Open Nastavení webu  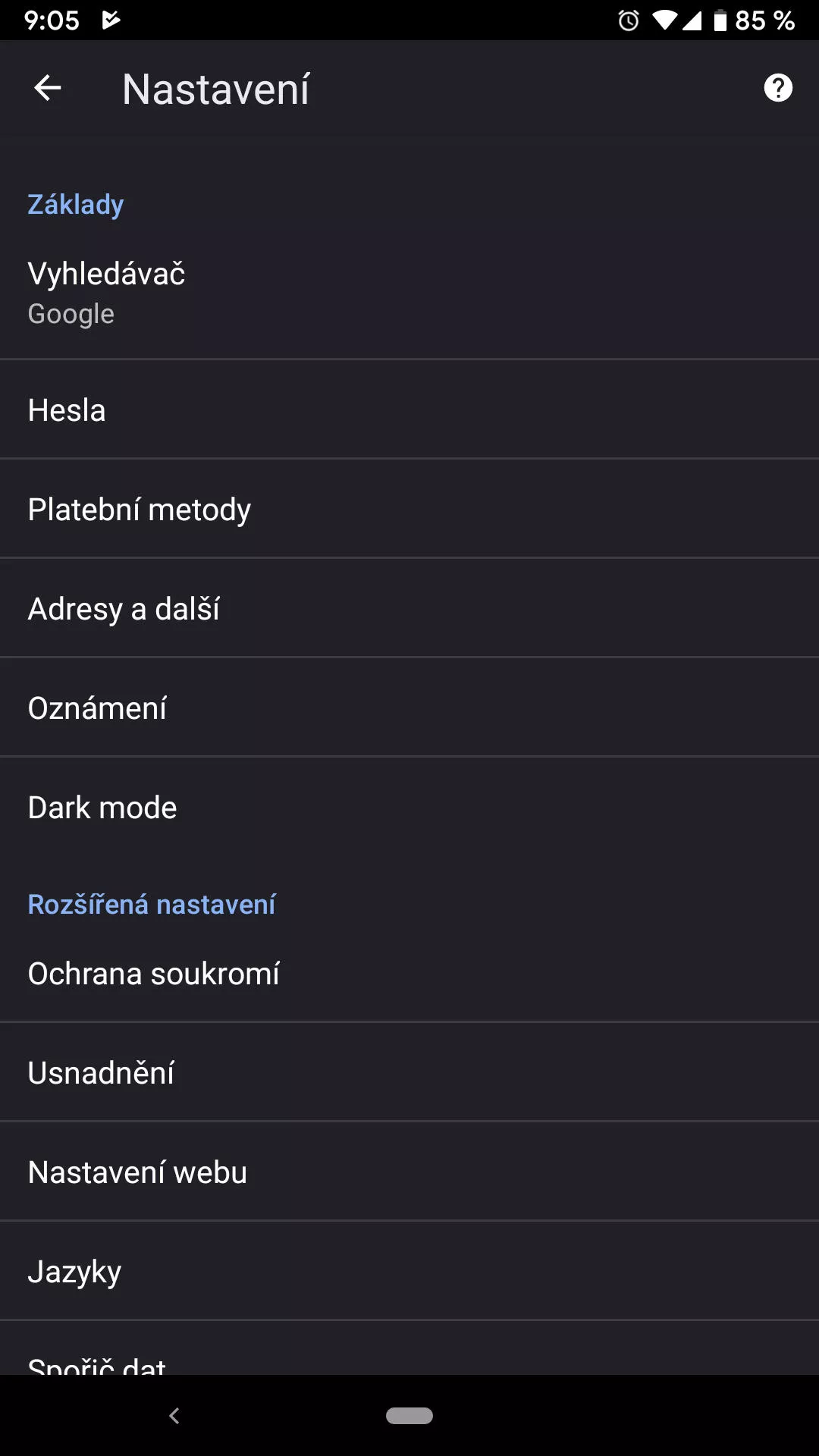point(409,1172)
